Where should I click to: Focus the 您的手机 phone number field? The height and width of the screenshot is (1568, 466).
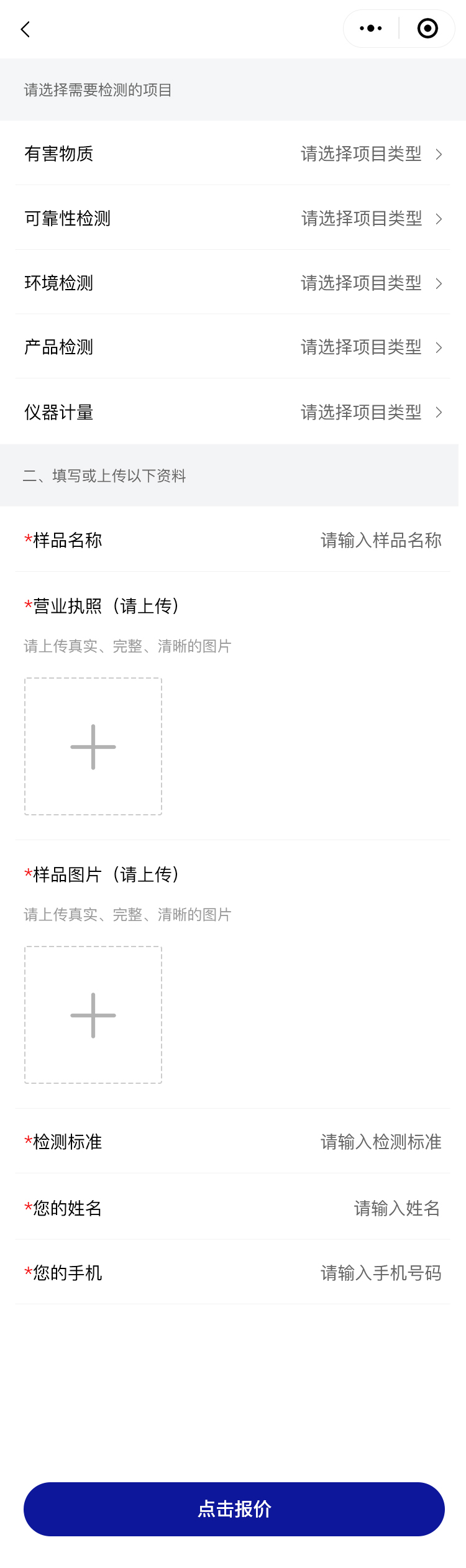(380, 1273)
